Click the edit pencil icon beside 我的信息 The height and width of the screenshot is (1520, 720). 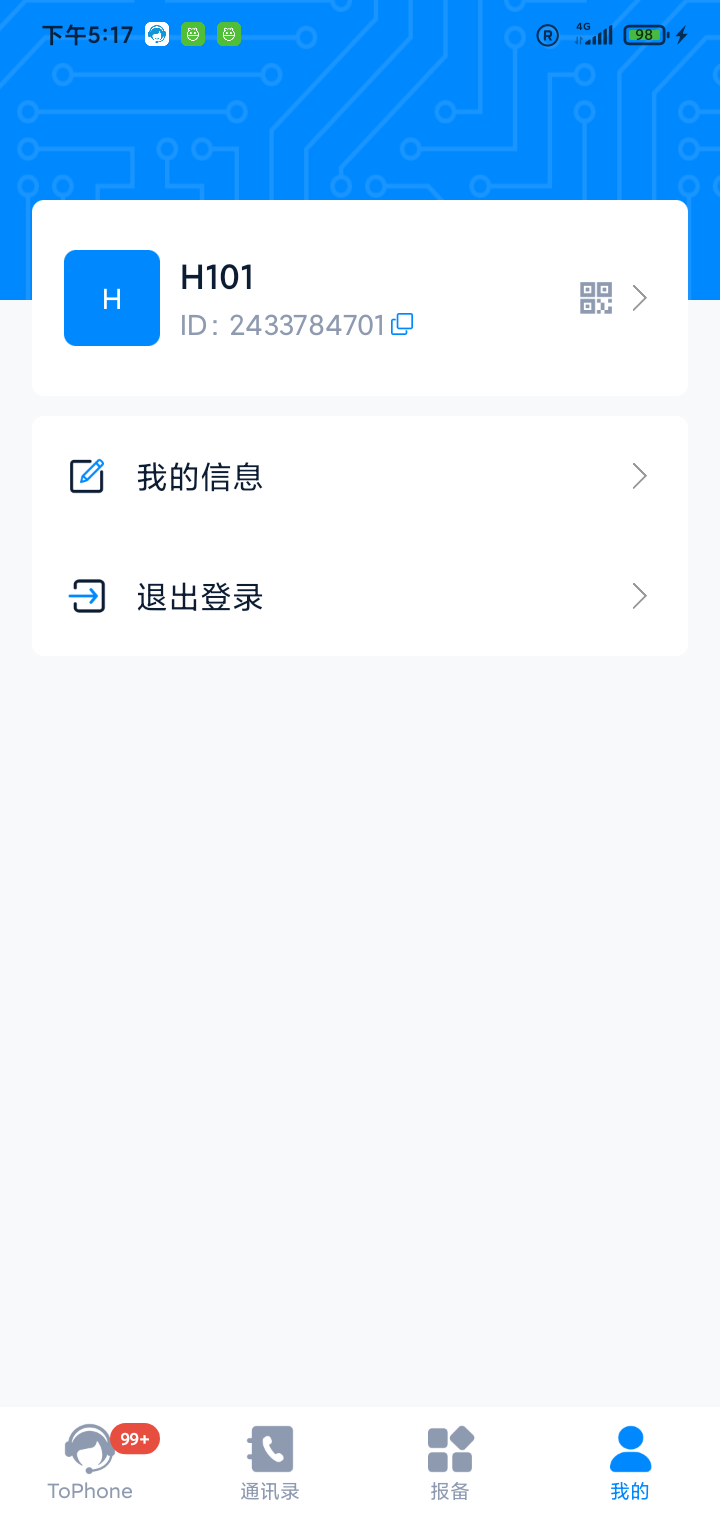point(87,476)
